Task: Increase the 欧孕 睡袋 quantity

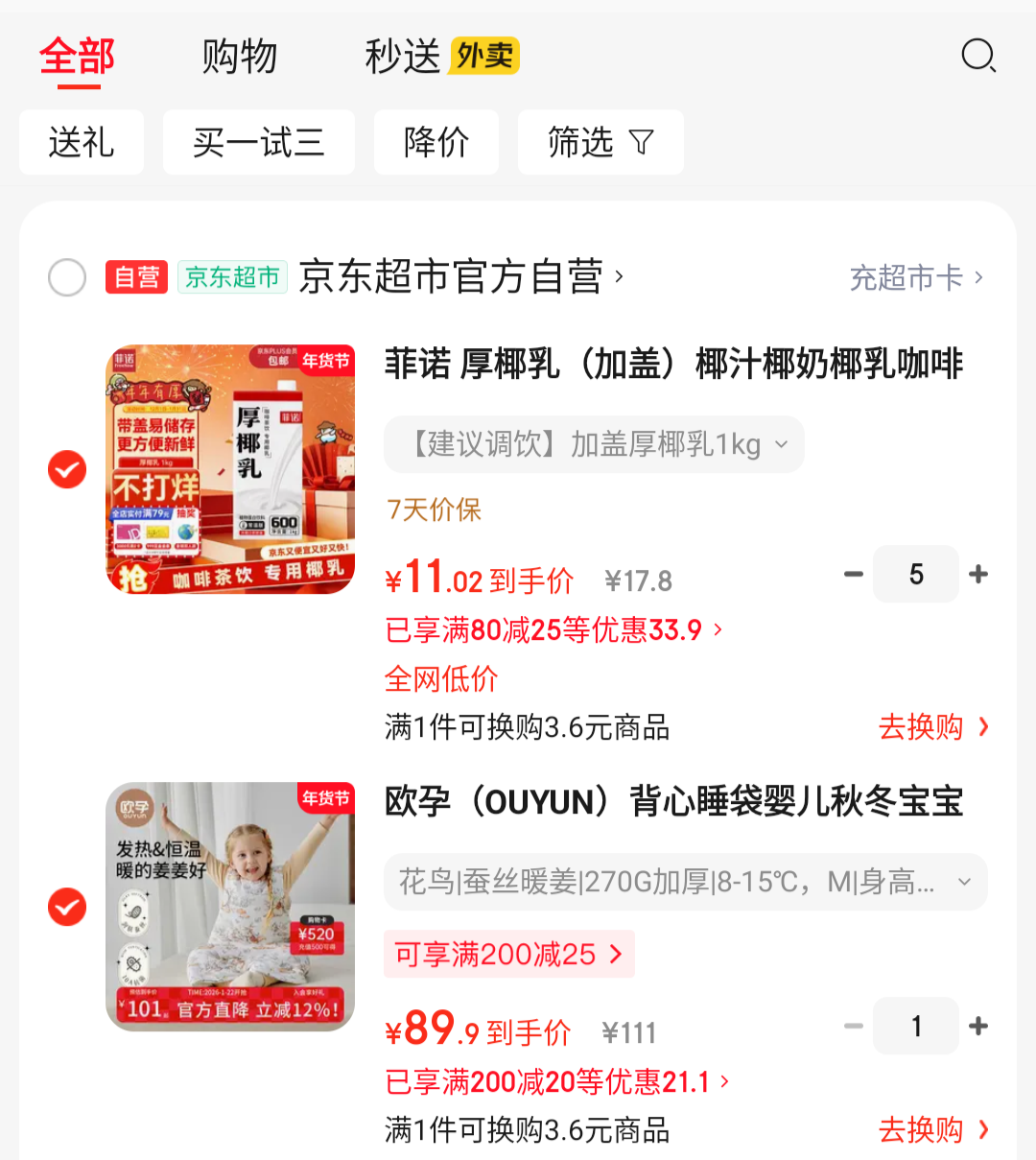Action: coord(978,1027)
